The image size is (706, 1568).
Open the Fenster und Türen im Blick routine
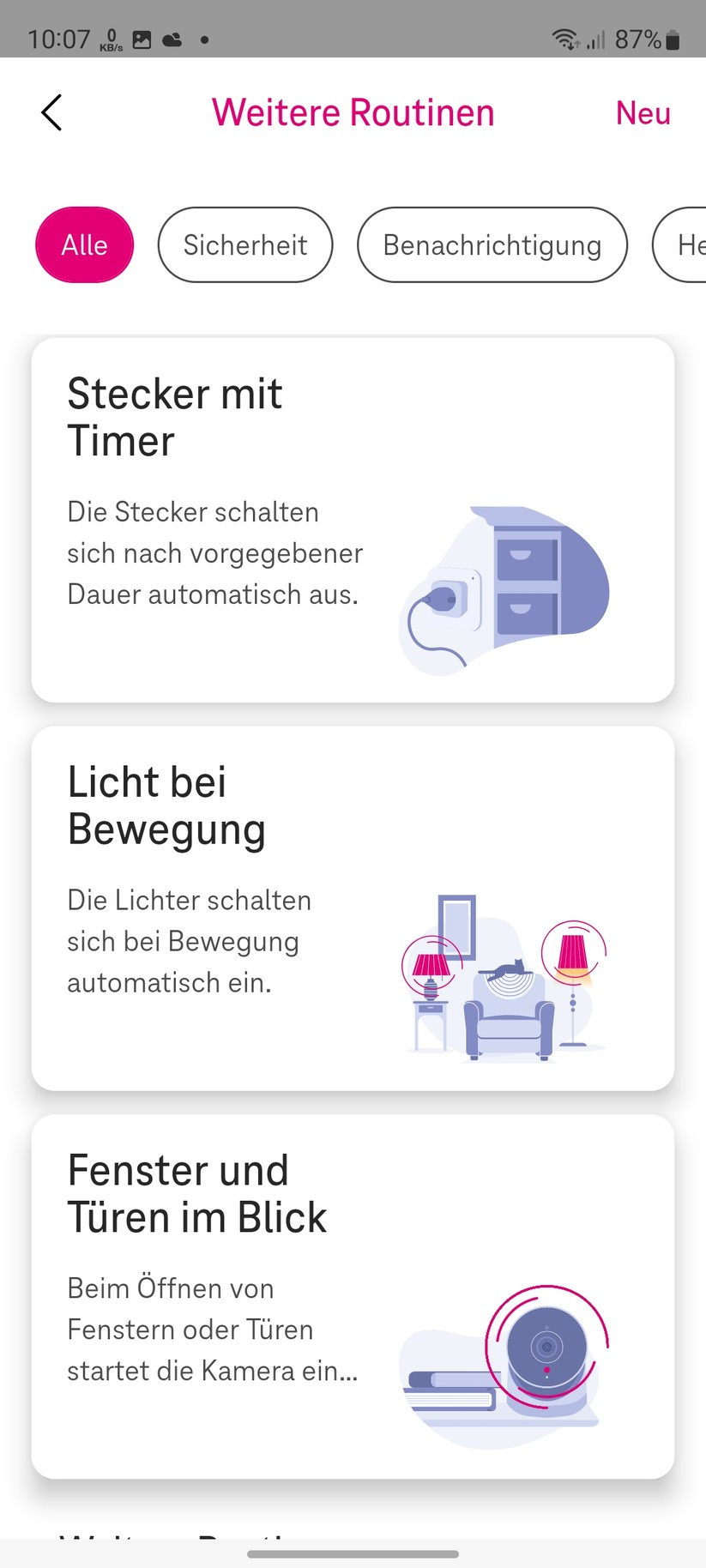(353, 1295)
